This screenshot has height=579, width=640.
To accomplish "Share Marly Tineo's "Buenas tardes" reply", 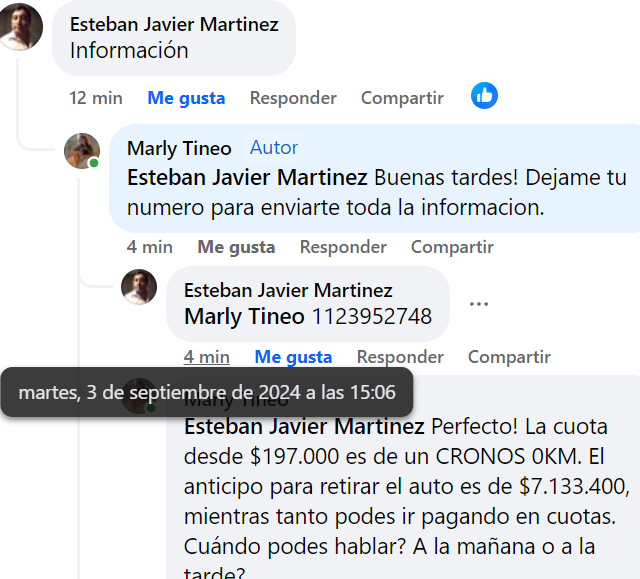I will 452,247.
